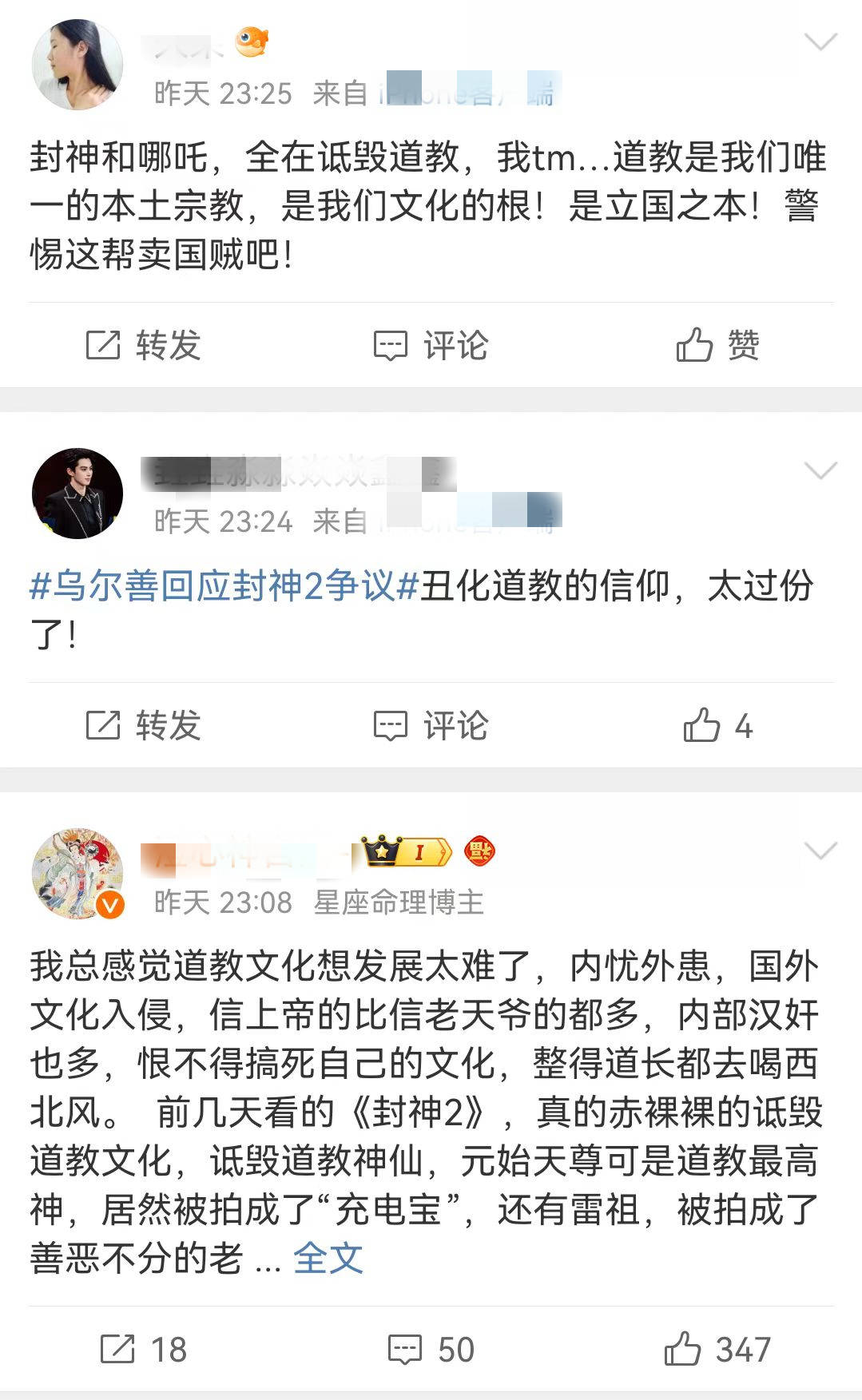Open the 50 comments on 星座命理博主 post
862x1400 pixels.
431,1350
